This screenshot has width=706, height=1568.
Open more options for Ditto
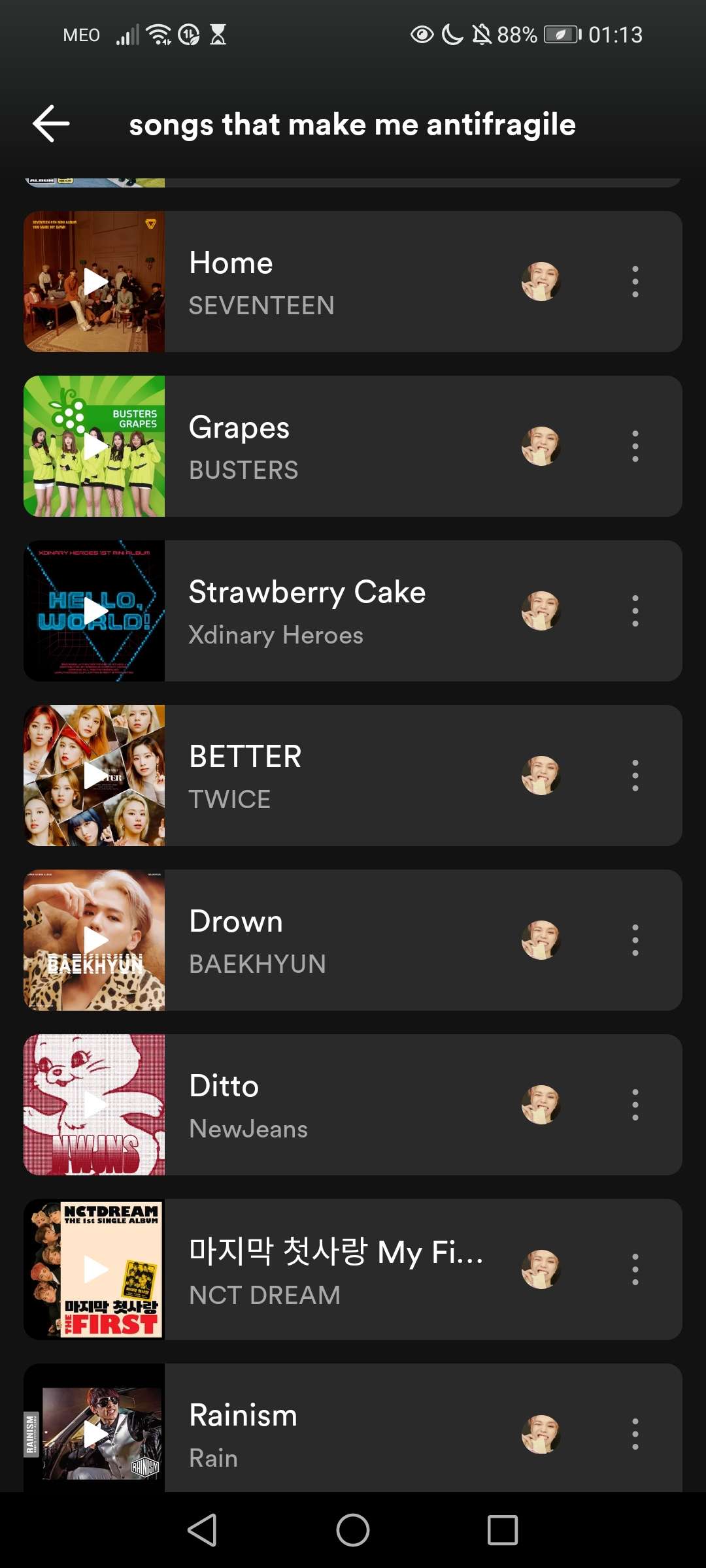[635, 1105]
